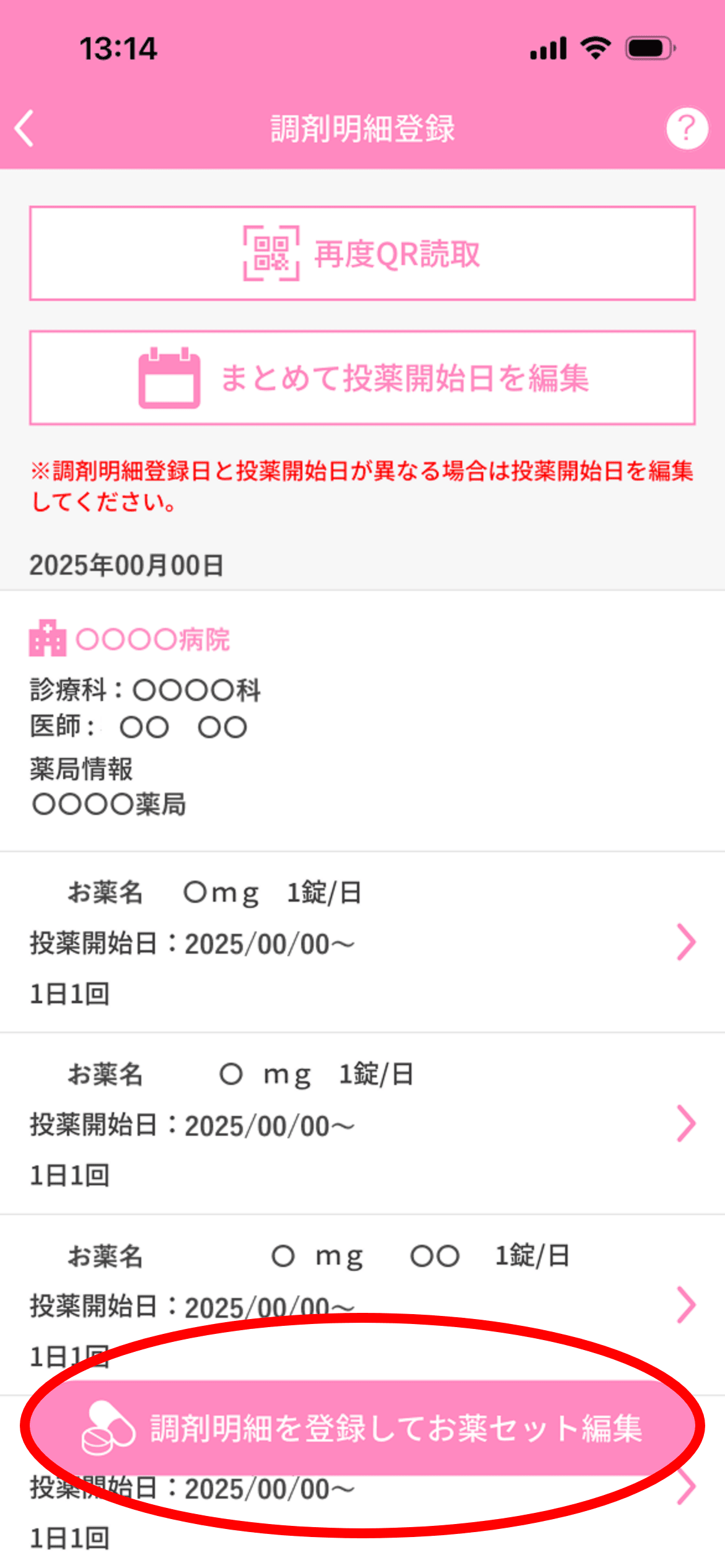Tap the calendar icon for editing start dates
This screenshot has width=725, height=1568.
(x=169, y=380)
